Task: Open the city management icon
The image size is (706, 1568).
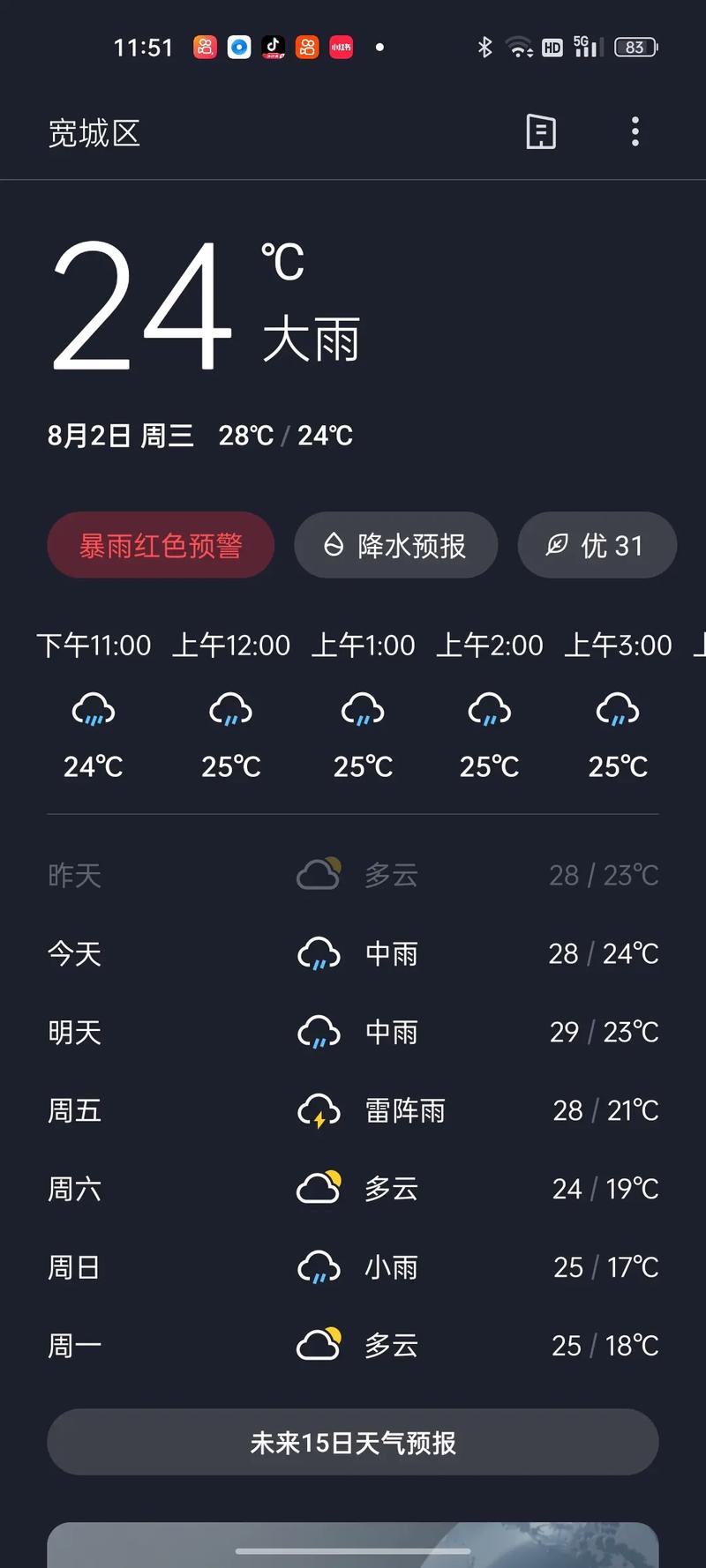Action: point(541,131)
